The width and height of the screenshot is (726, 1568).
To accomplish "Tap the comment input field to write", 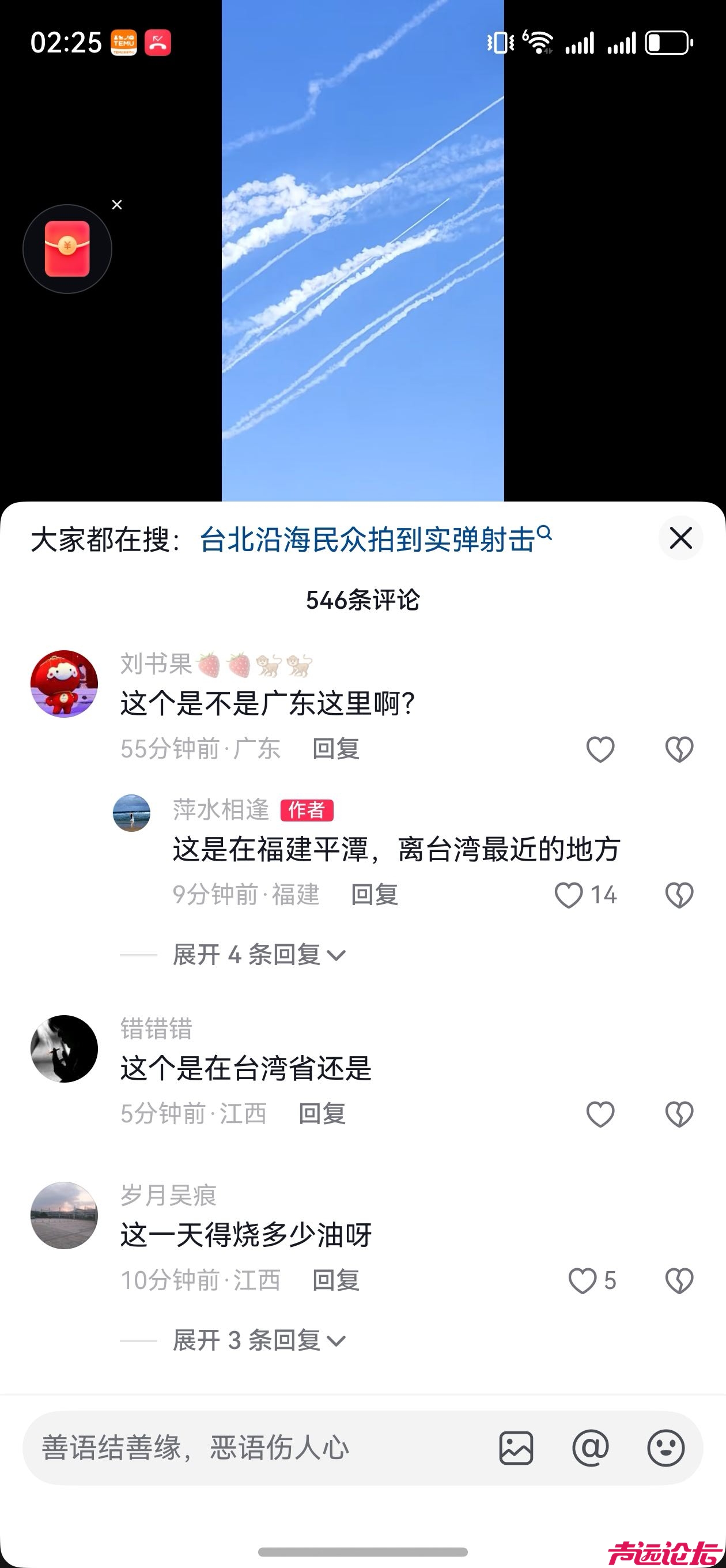I will click(243, 1448).
